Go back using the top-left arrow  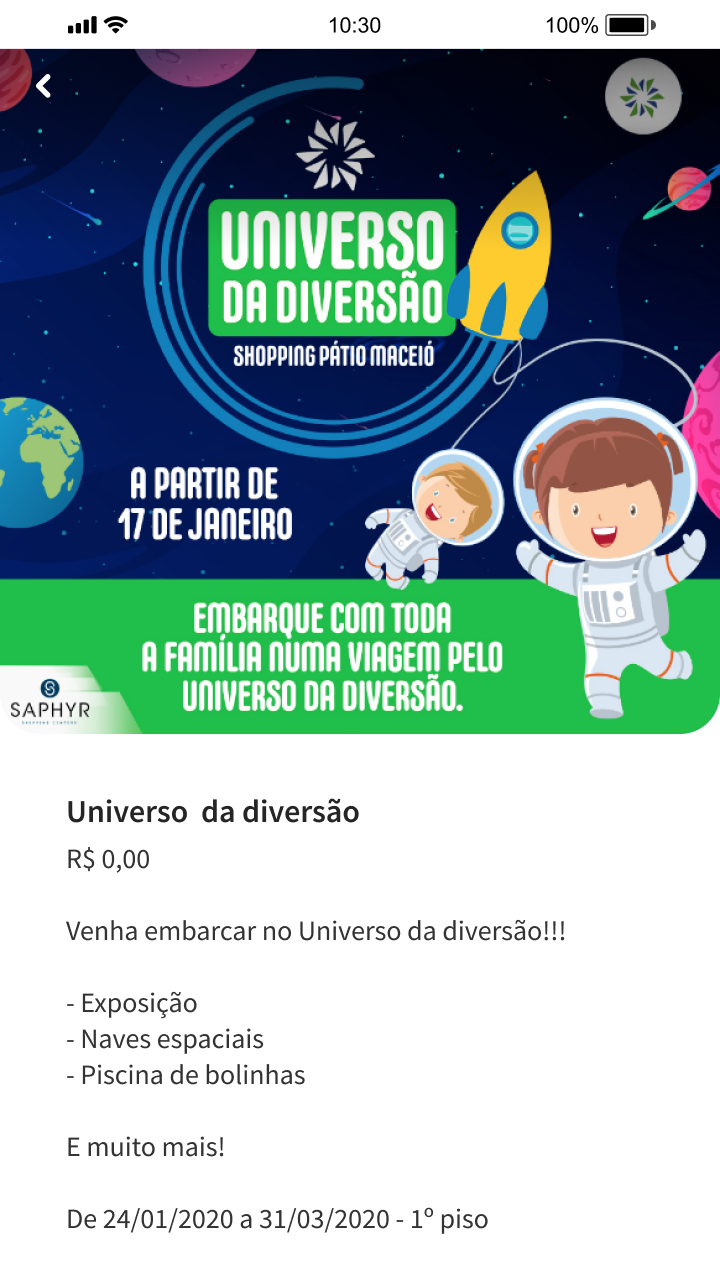43,86
